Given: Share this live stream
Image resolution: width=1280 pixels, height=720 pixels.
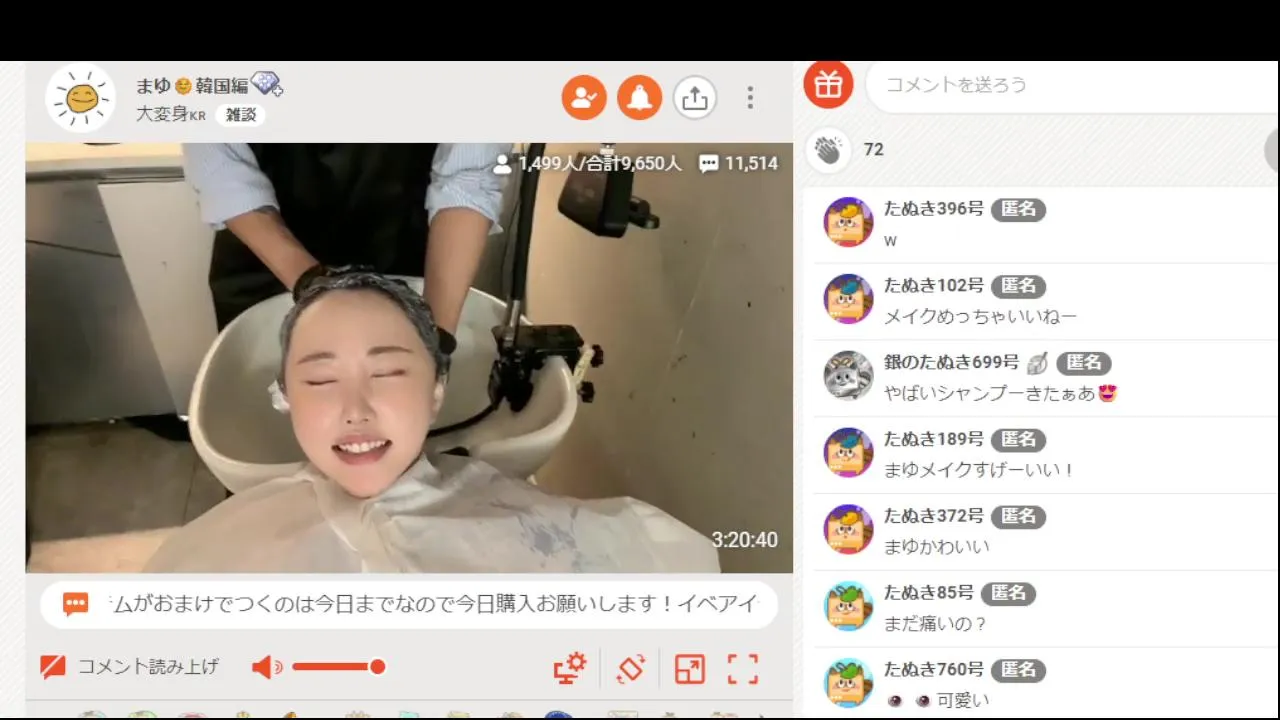Looking at the screenshot, I should pyautogui.click(x=694, y=98).
